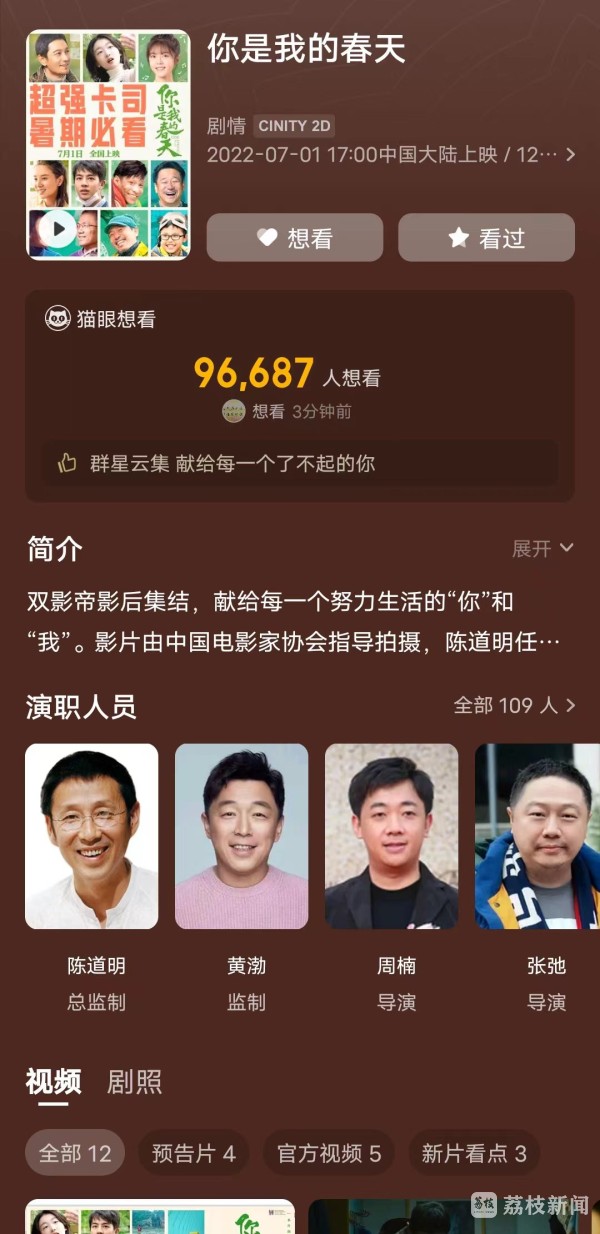Expand the 简介 synopsis with 展开

coord(543,548)
